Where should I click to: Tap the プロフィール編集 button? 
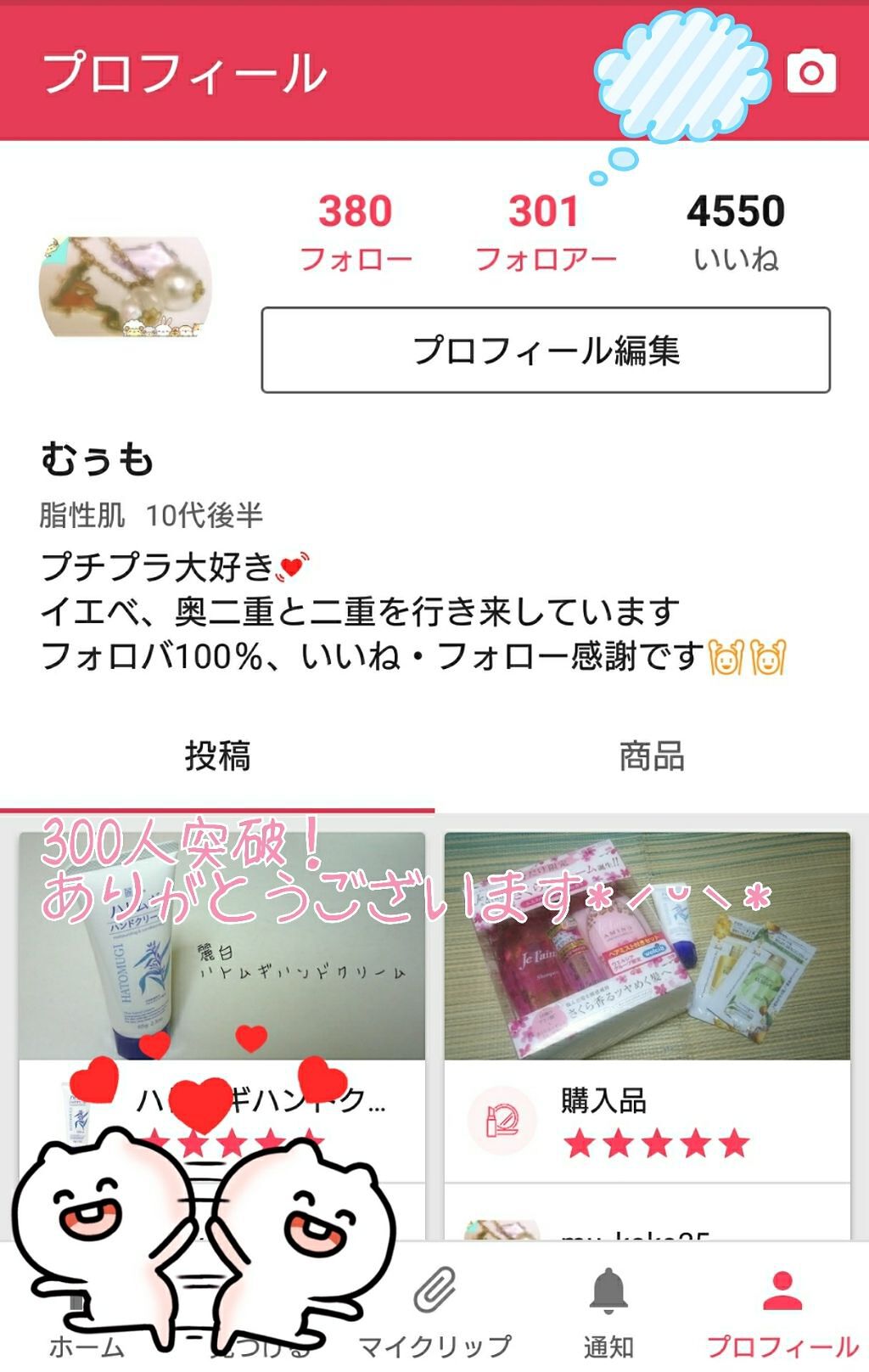546,350
